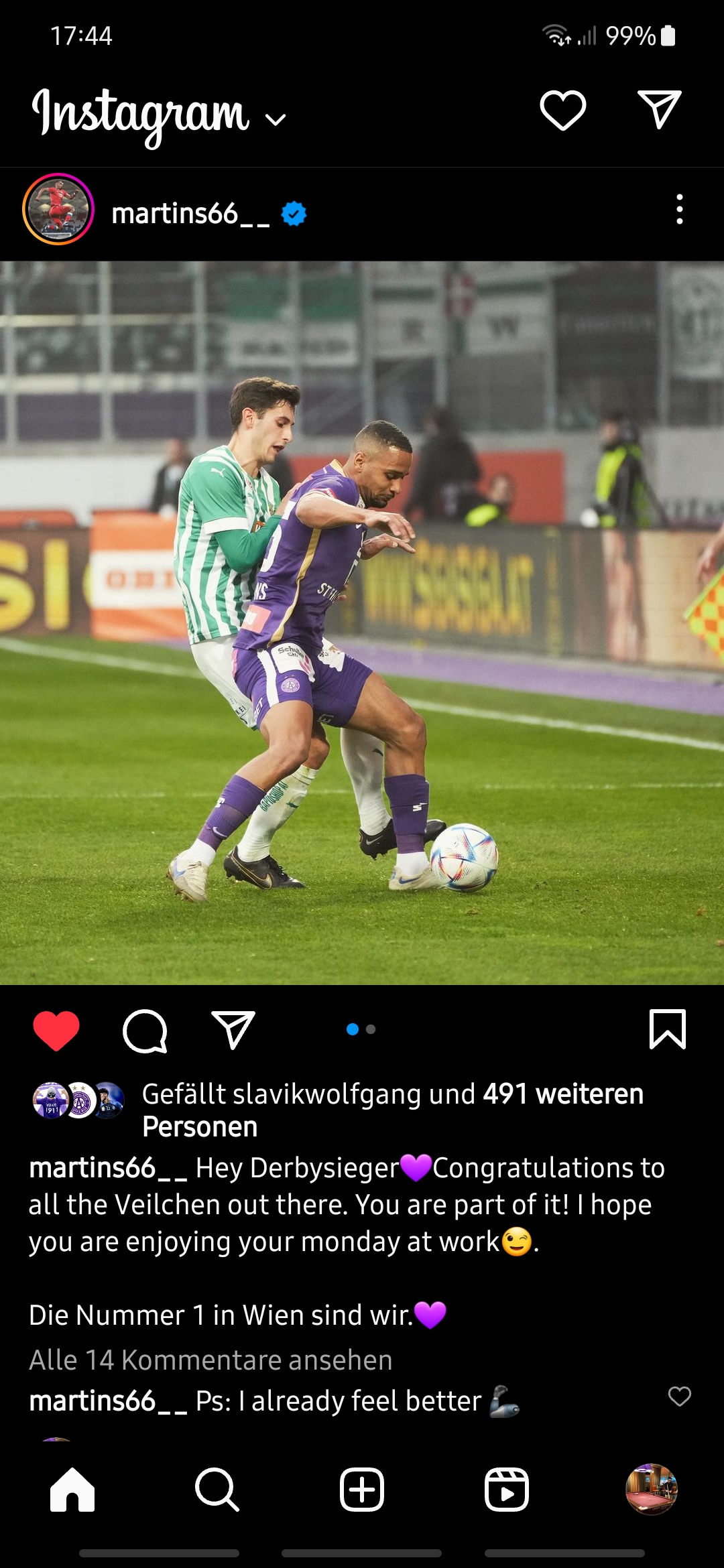Like the comment 'Ps: I already feel better'
Image resolution: width=724 pixels, height=1568 pixels.
click(x=680, y=1396)
